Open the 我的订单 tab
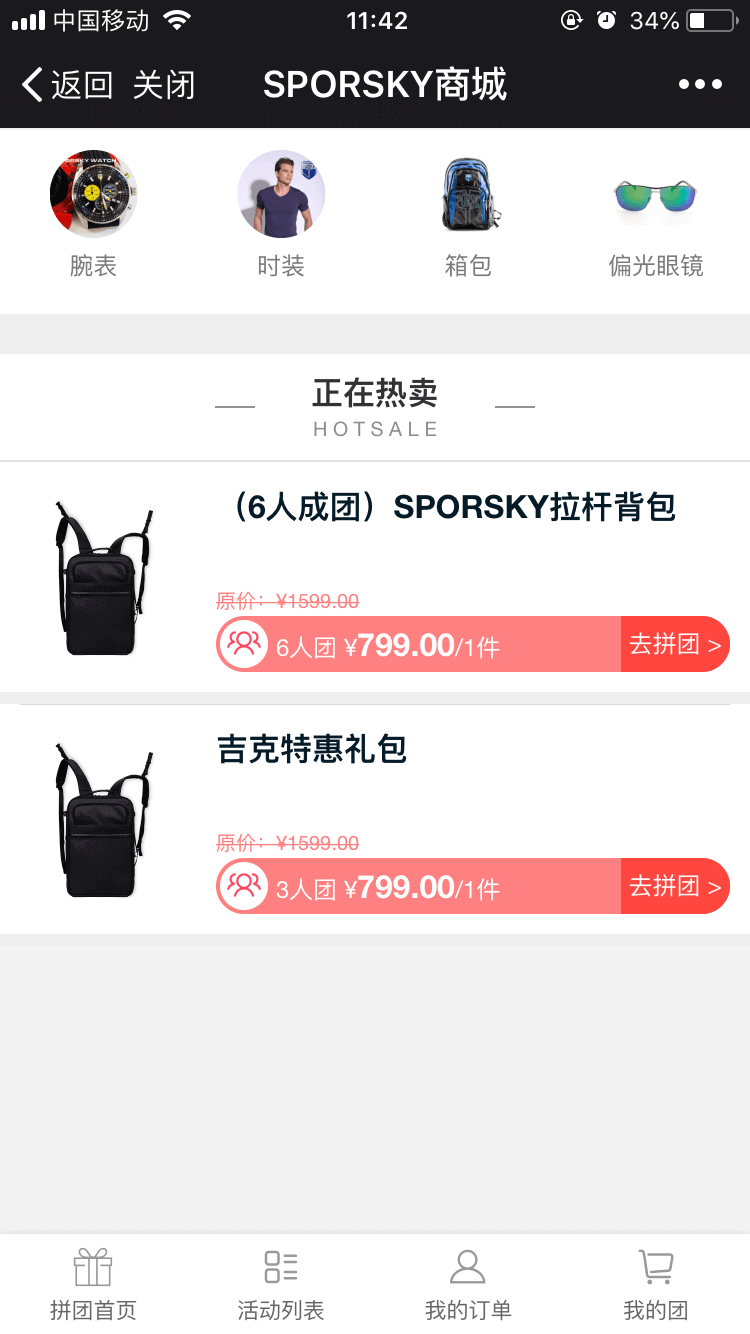The image size is (750, 1334). (468, 1284)
